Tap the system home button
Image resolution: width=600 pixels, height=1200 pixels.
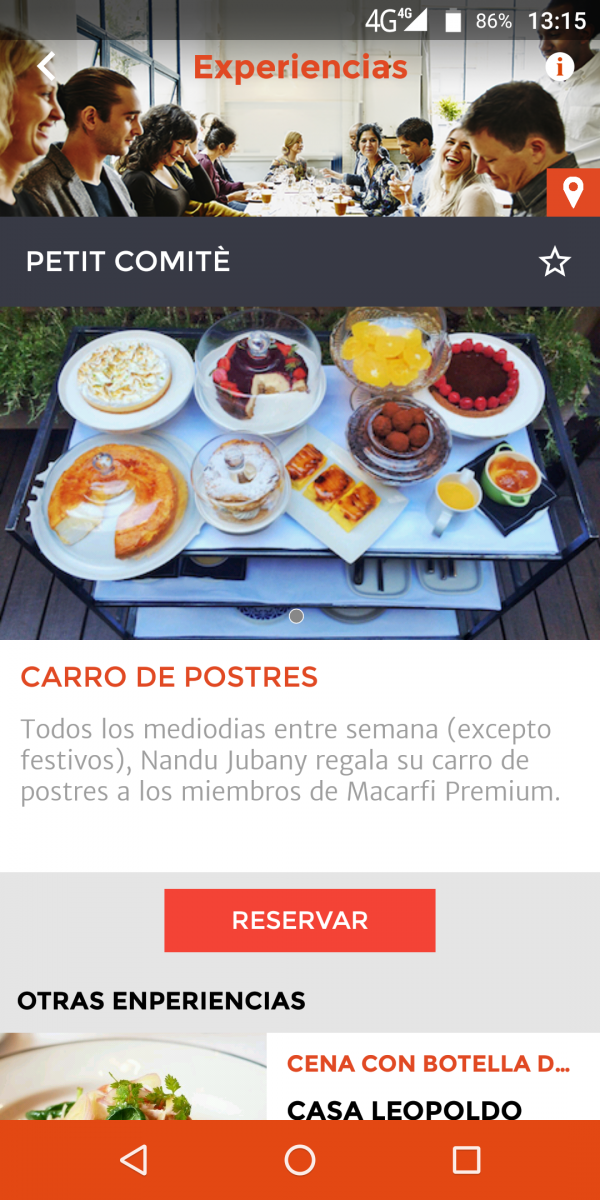point(300,1160)
